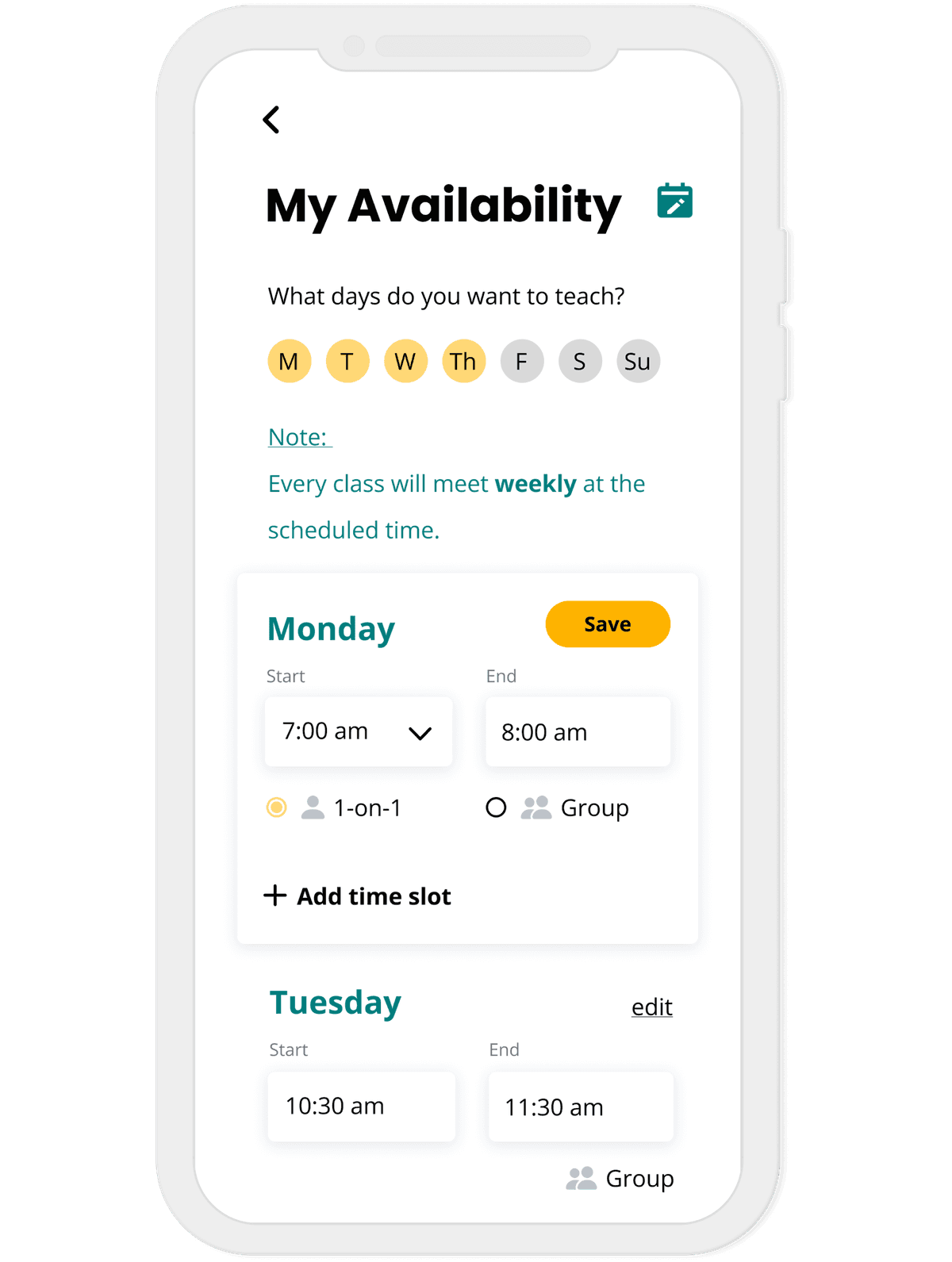Toggle the W day chip
Screen dimensions: 952x1262
(x=405, y=362)
